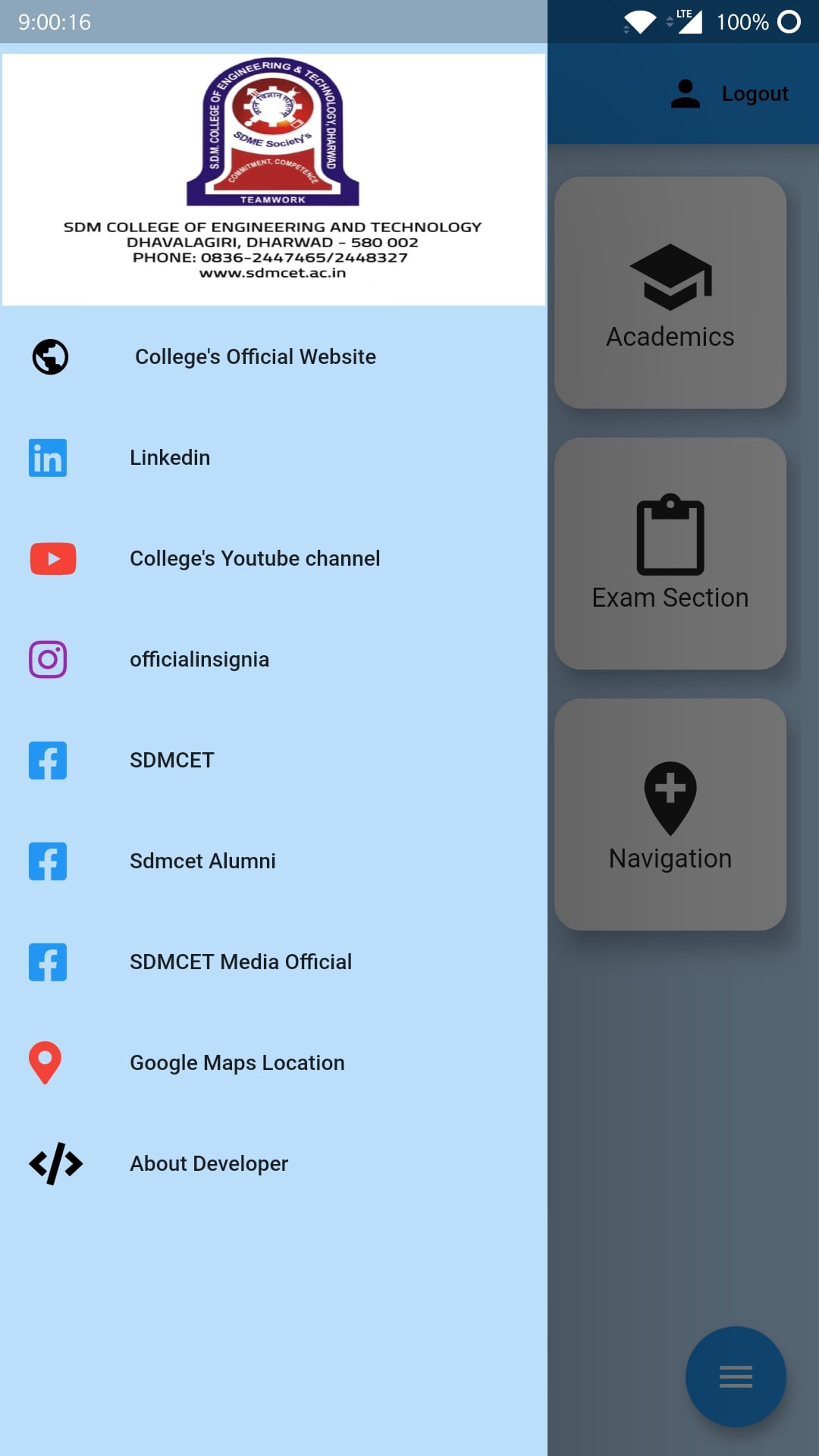Image resolution: width=819 pixels, height=1456 pixels.
Task: Open SDMCET Media Official page
Action: pyautogui.click(x=273, y=962)
